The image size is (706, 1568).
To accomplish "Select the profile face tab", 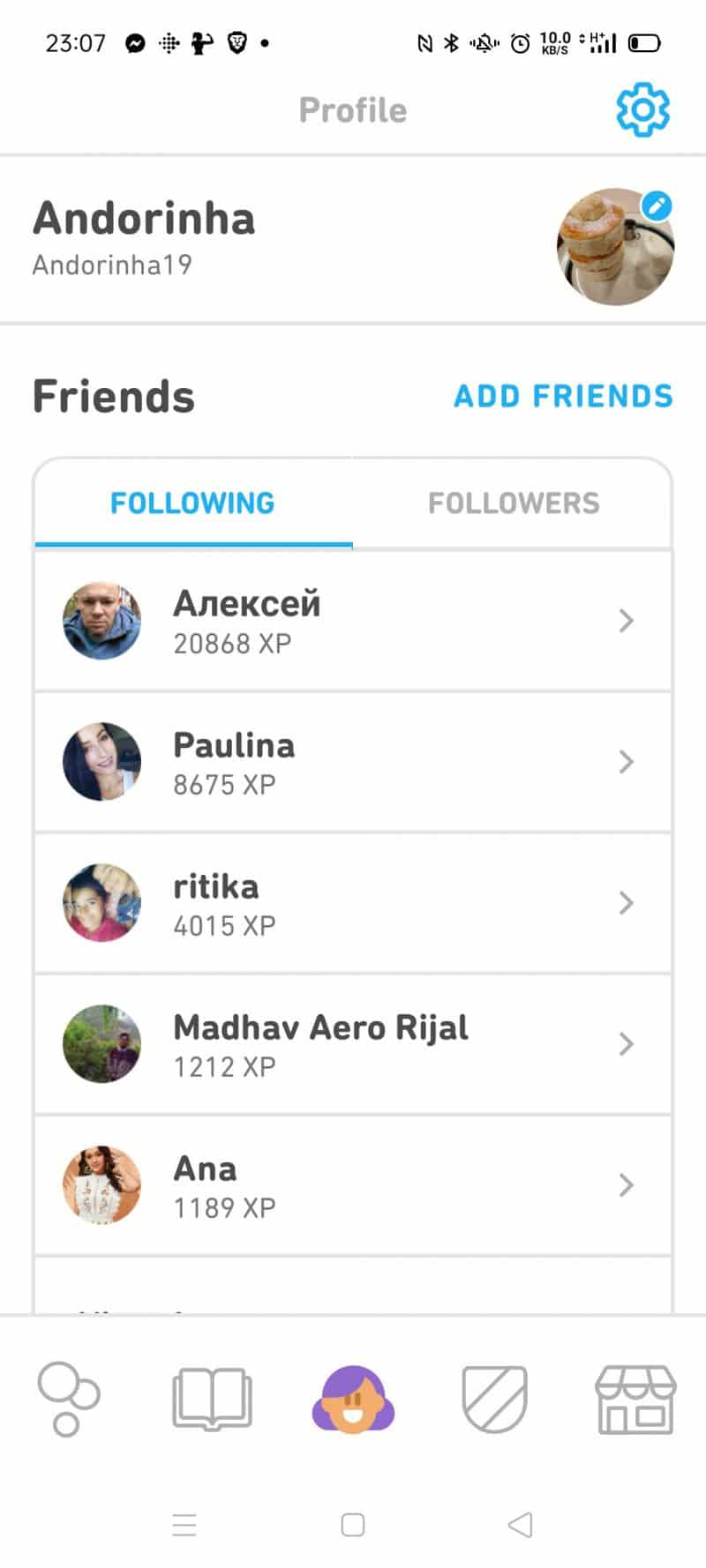I will point(353,1399).
